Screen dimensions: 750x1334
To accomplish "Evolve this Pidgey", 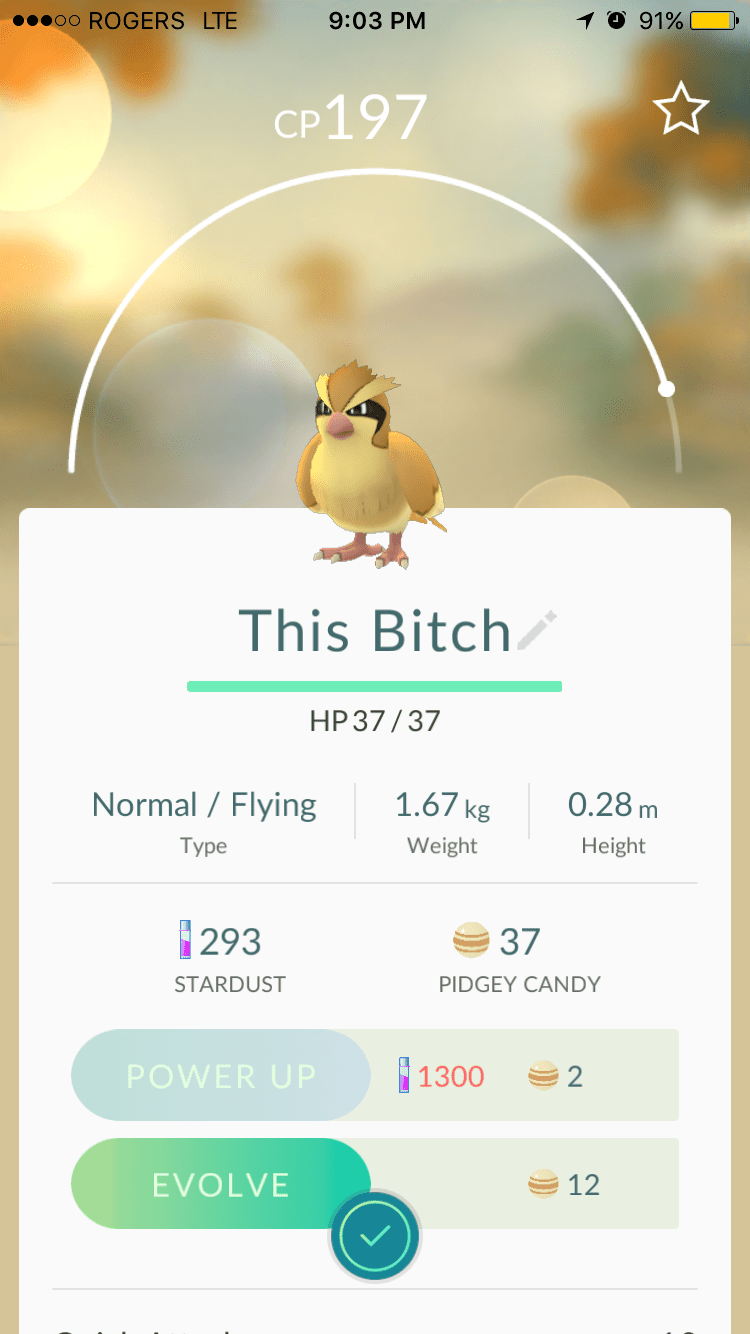I will 221,1184.
